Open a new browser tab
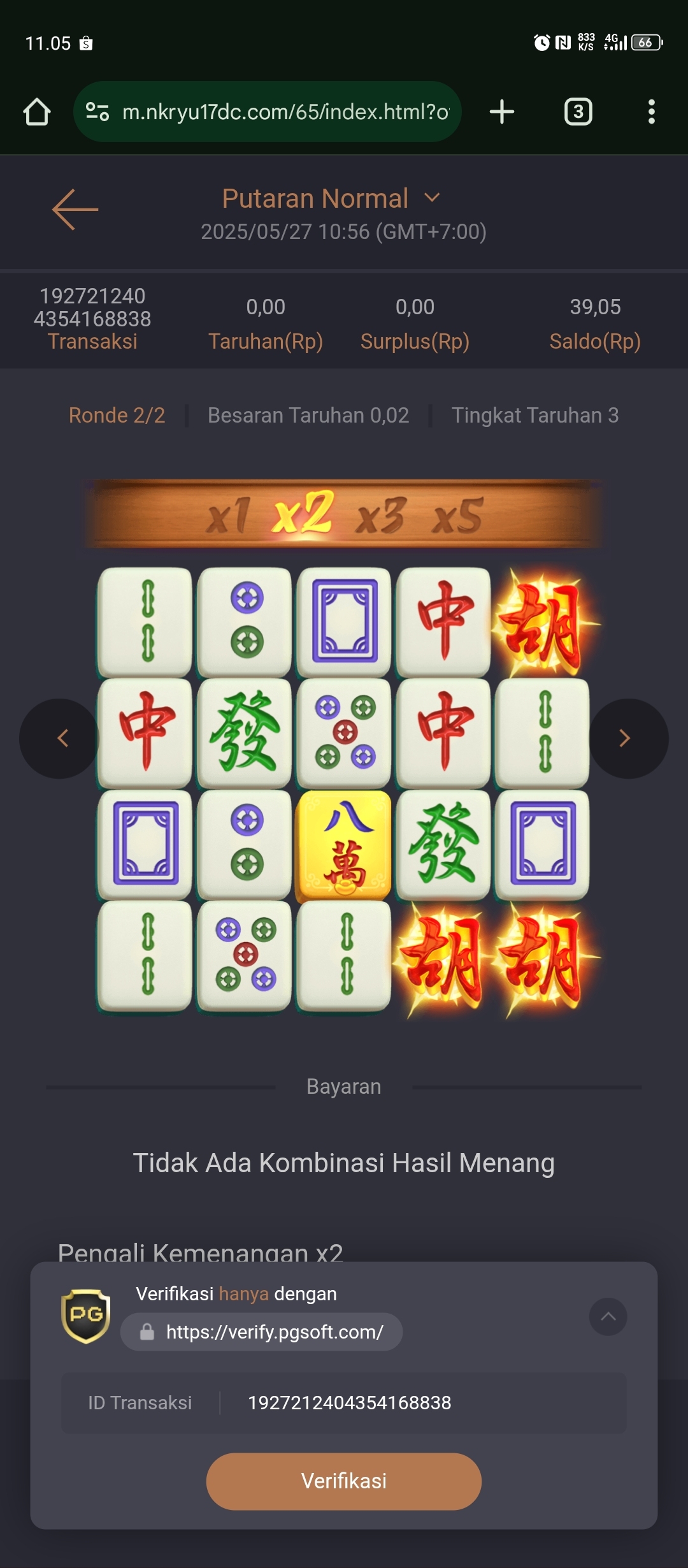Viewport: 688px width, 1568px height. coord(502,112)
